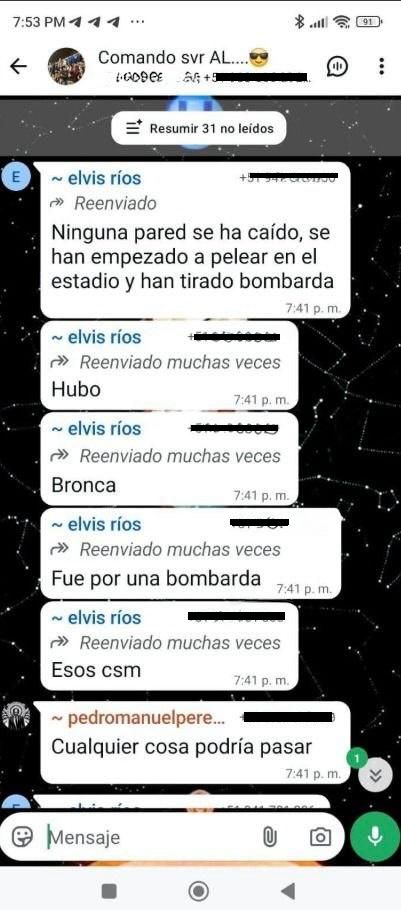Tap the system back triangle
Screen dimensions: 401x910
(x=288, y=890)
